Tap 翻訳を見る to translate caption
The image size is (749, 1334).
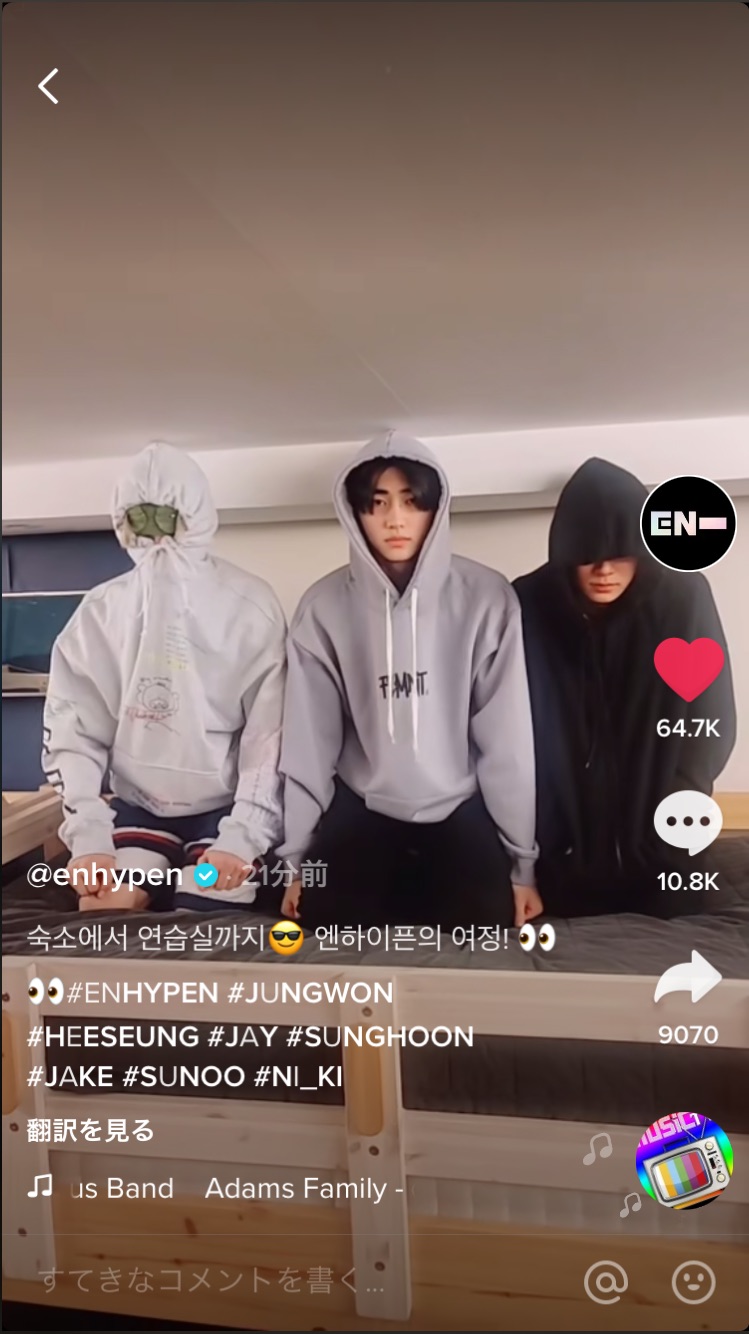click(x=90, y=1131)
